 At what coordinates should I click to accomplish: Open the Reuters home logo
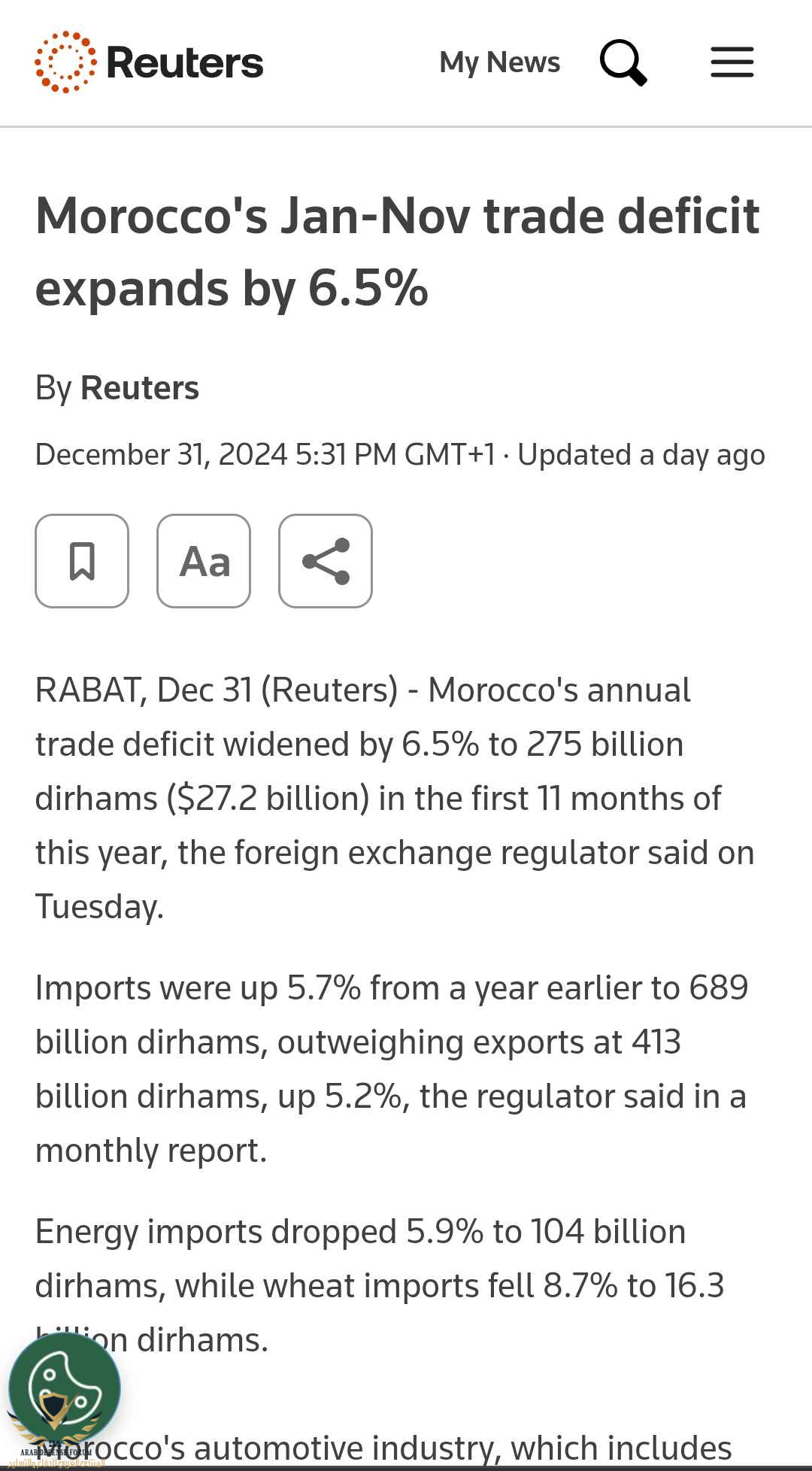click(x=149, y=62)
